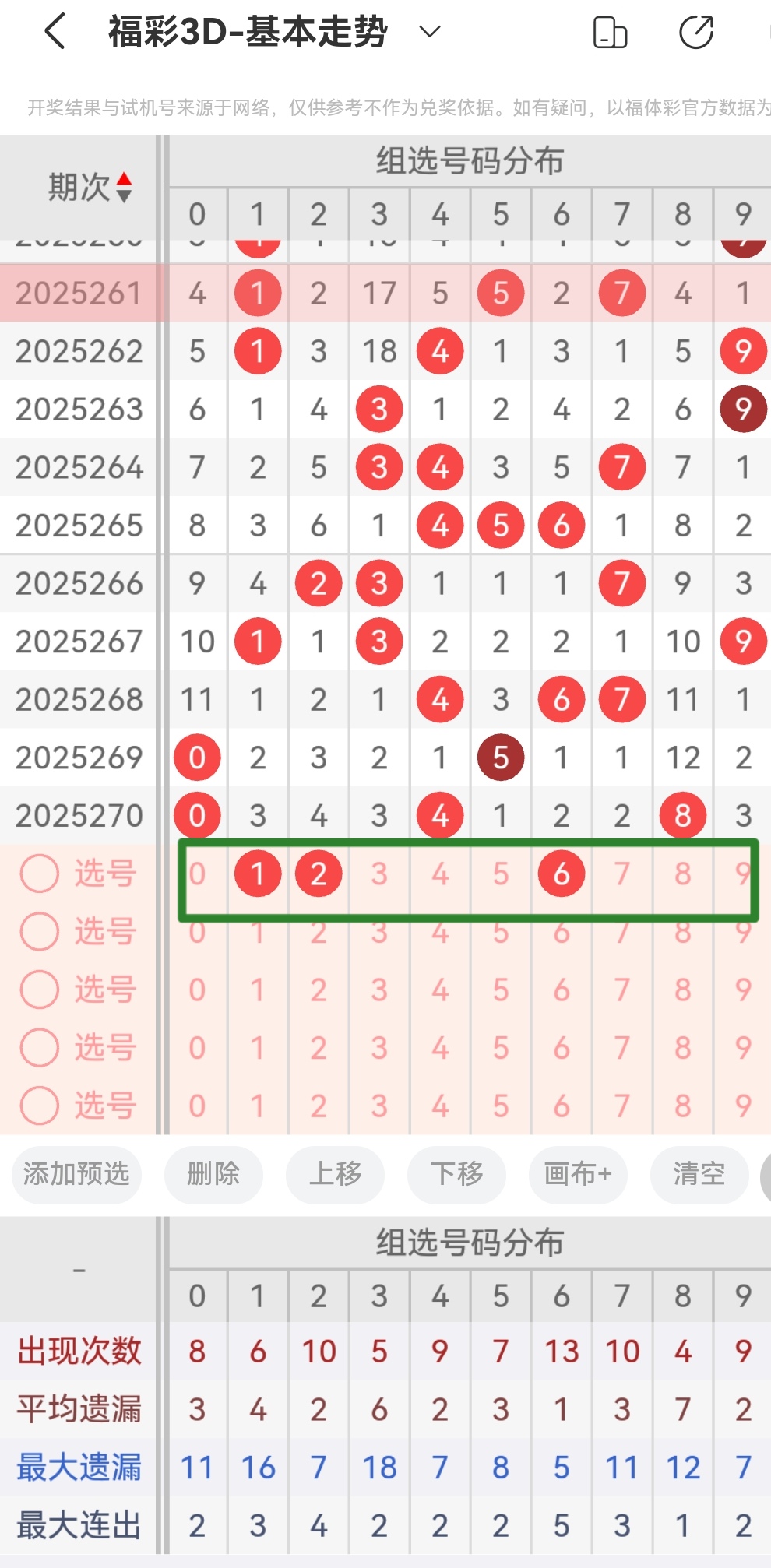Select number 3 in the first 选号 row
Screen dimensions: 771x1568
click(378, 874)
